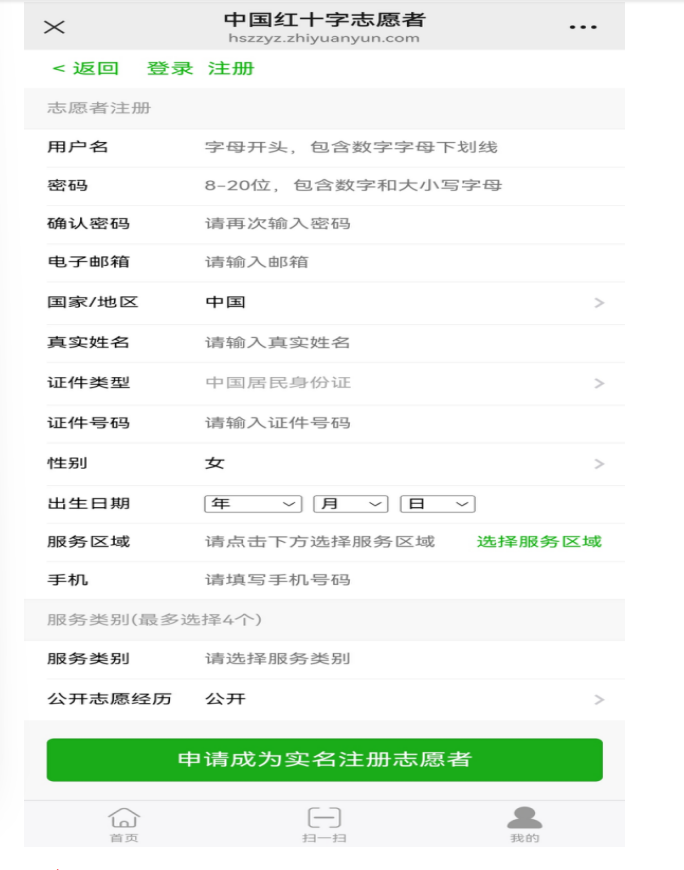
Task: Submit 申请成为实名注册志愿者 button
Action: click(x=324, y=759)
